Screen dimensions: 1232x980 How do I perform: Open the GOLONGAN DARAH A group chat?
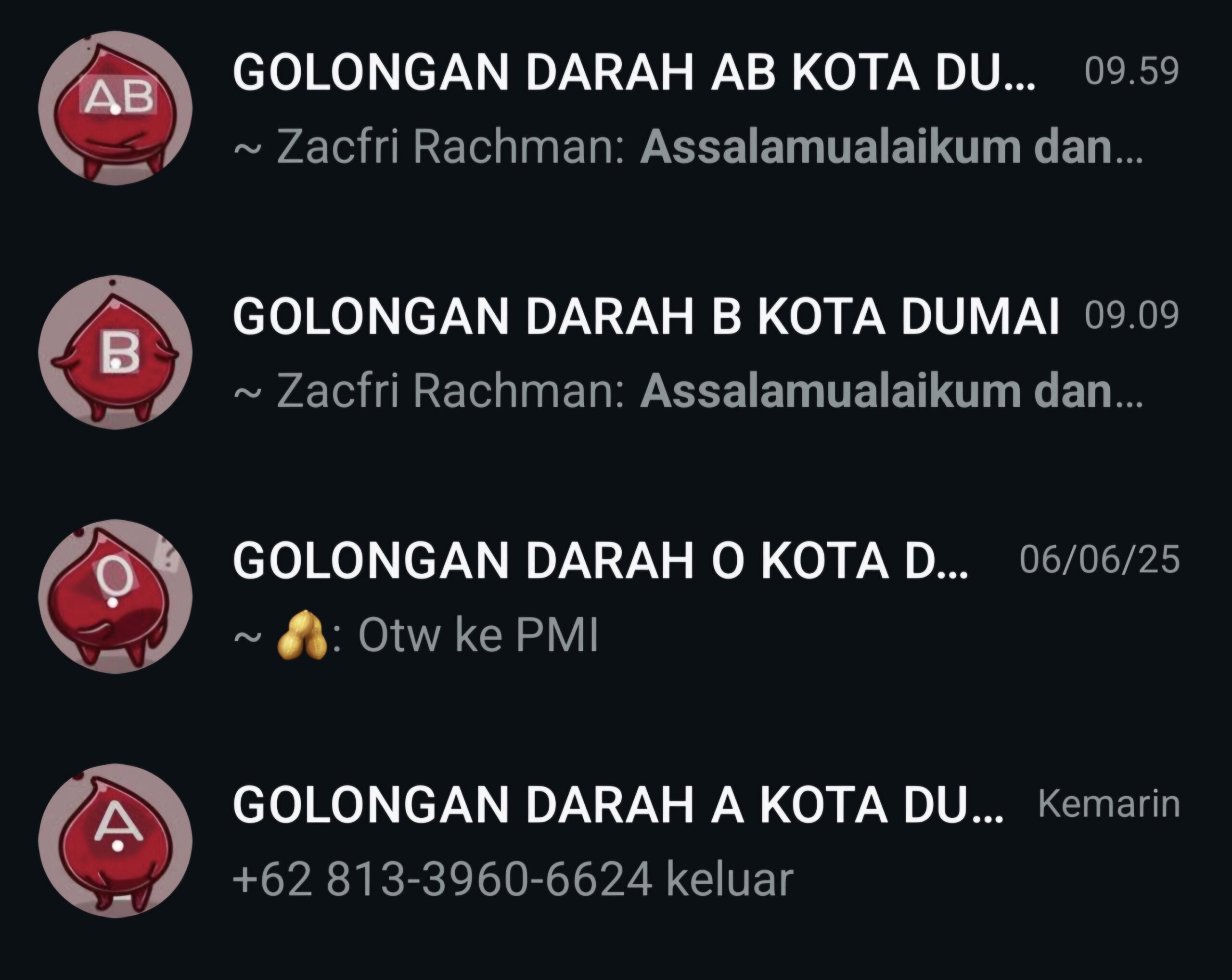pos(617,805)
